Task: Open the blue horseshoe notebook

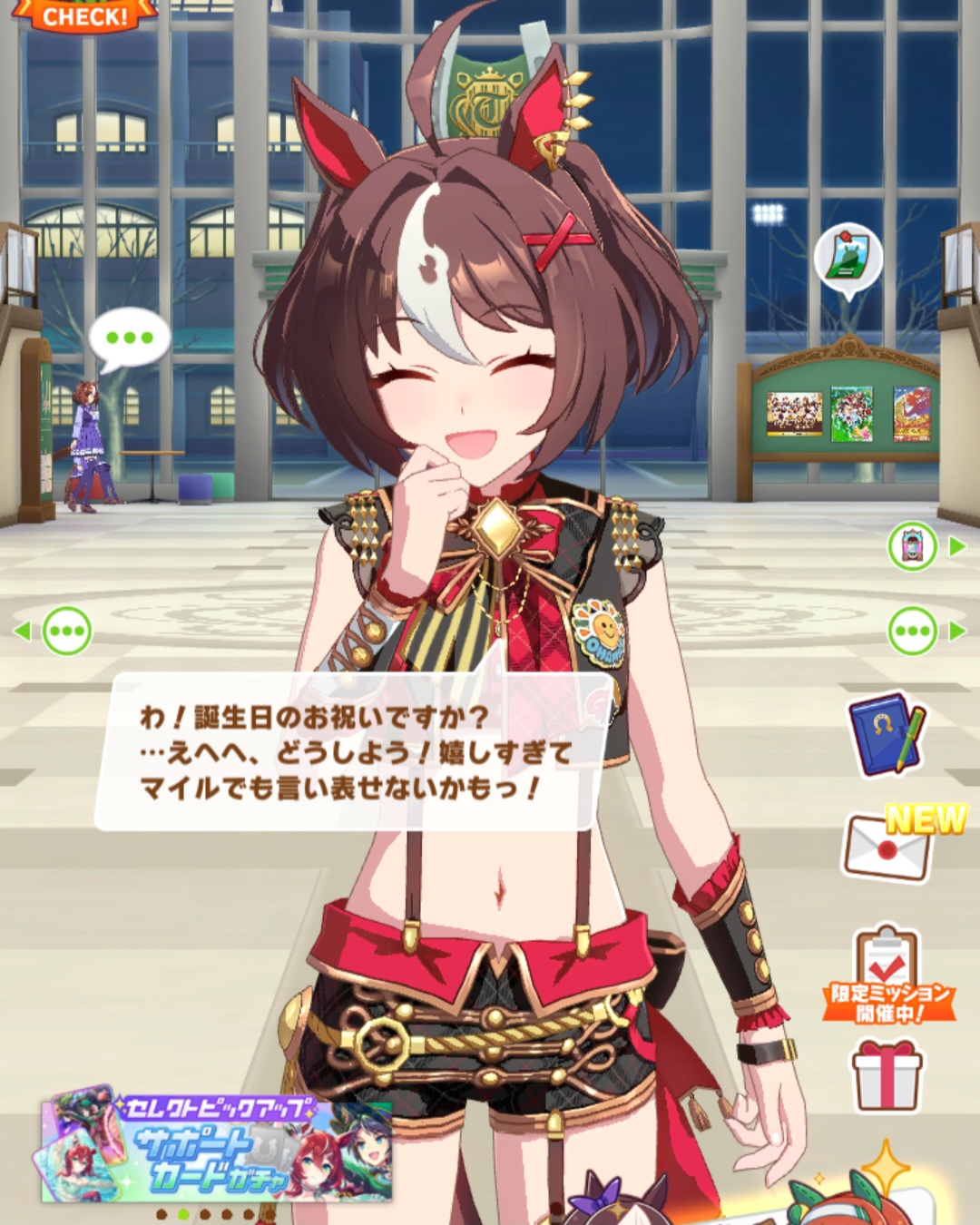Action: [887, 734]
